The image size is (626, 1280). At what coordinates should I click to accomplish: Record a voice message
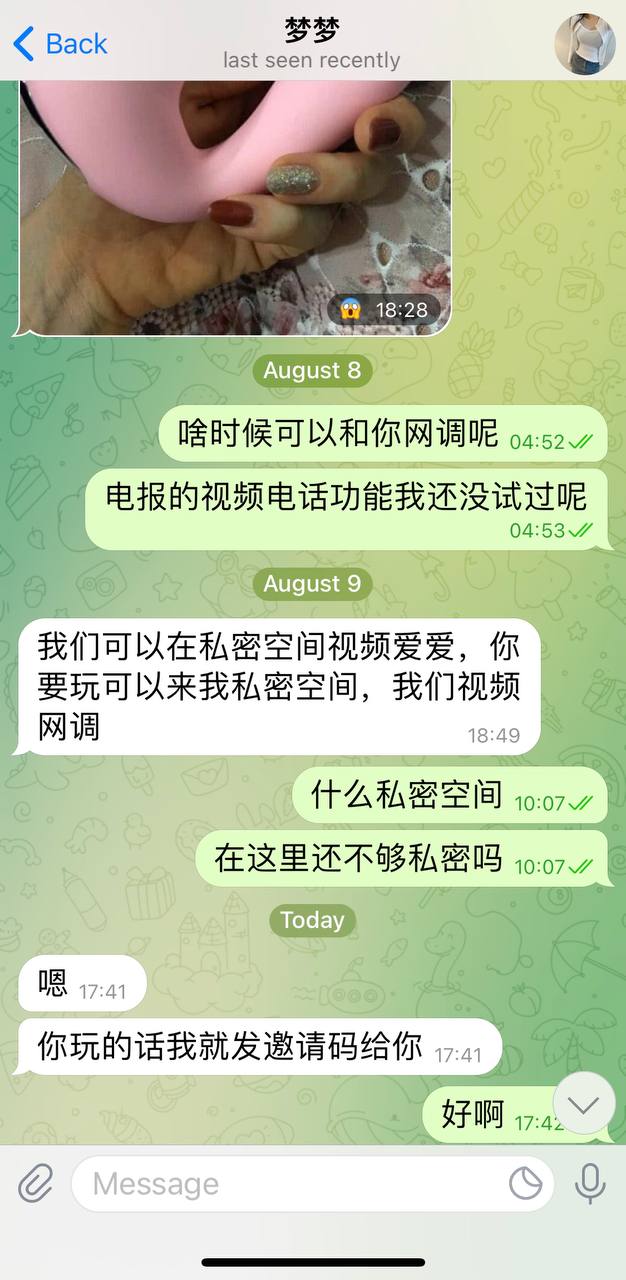tap(590, 1184)
